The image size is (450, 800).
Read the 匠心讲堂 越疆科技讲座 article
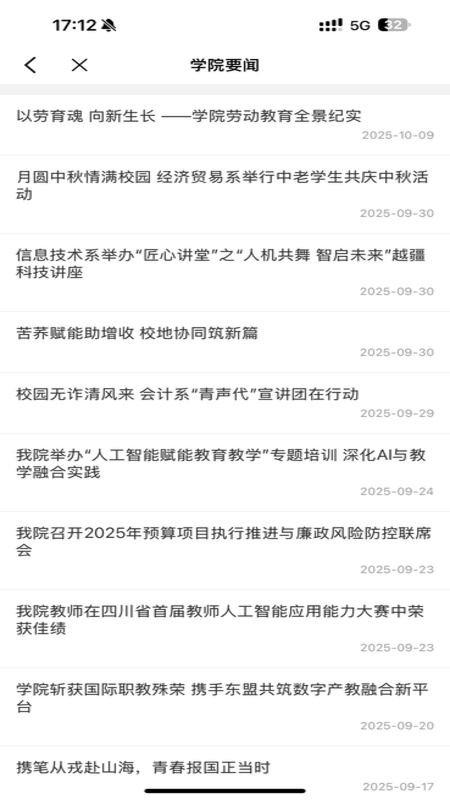[x=225, y=272]
